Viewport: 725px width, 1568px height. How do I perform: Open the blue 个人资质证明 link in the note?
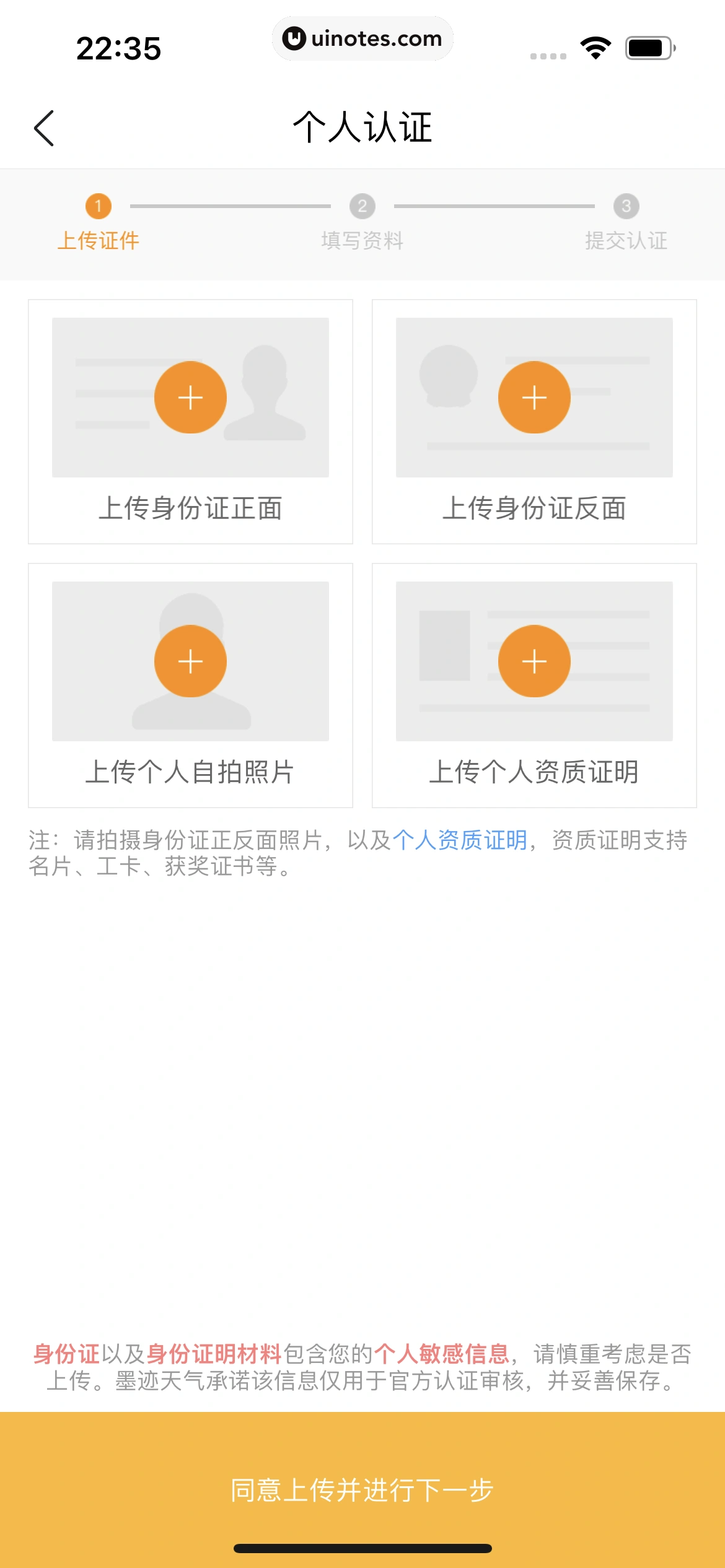460,840
